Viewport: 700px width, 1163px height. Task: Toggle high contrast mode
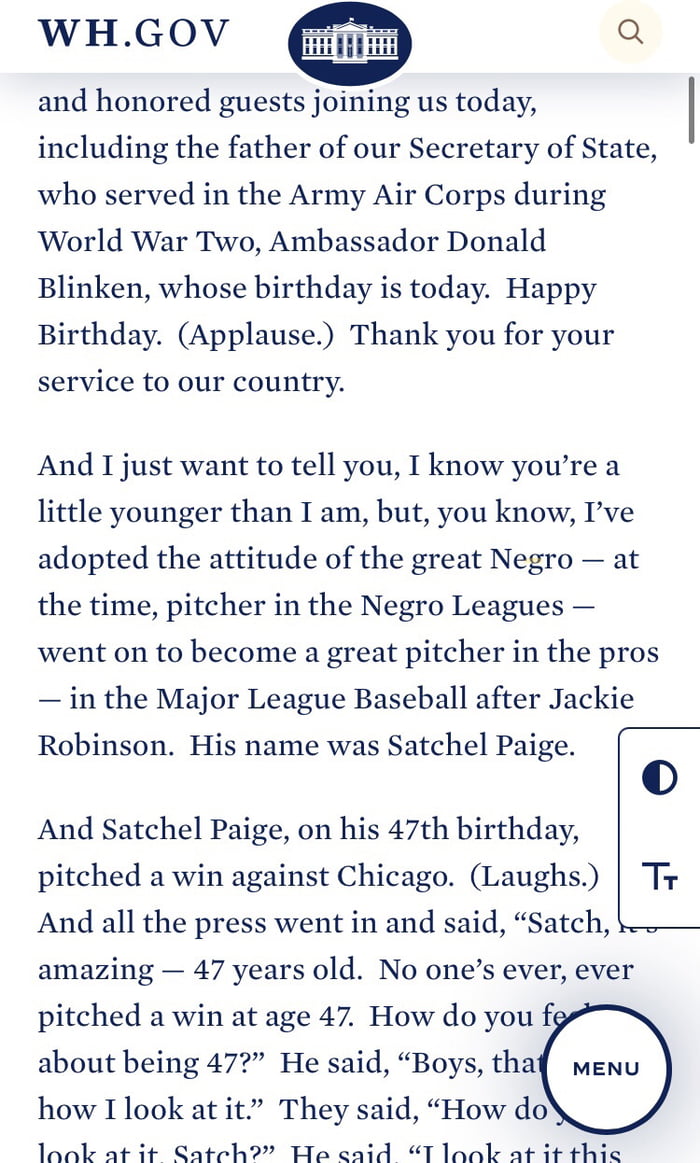[x=660, y=777]
